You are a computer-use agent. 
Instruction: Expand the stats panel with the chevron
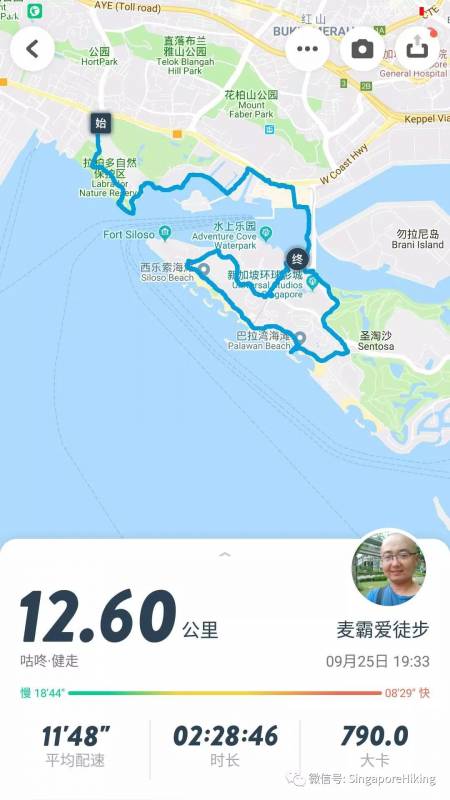[x=224, y=555]
